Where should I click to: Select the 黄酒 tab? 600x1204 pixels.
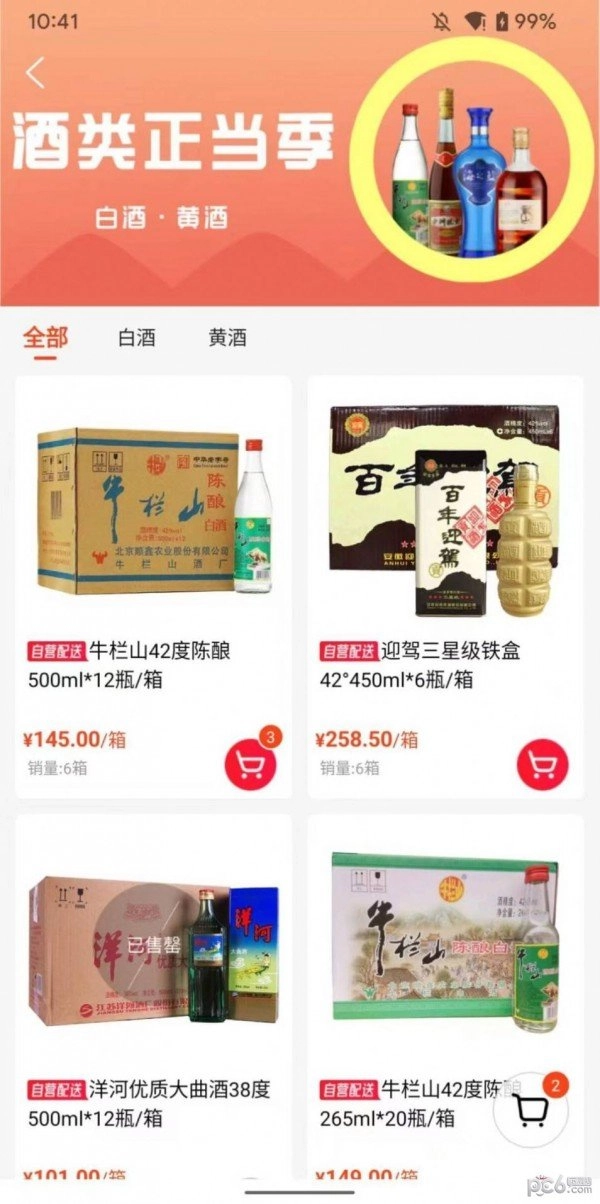click(227, 337)
